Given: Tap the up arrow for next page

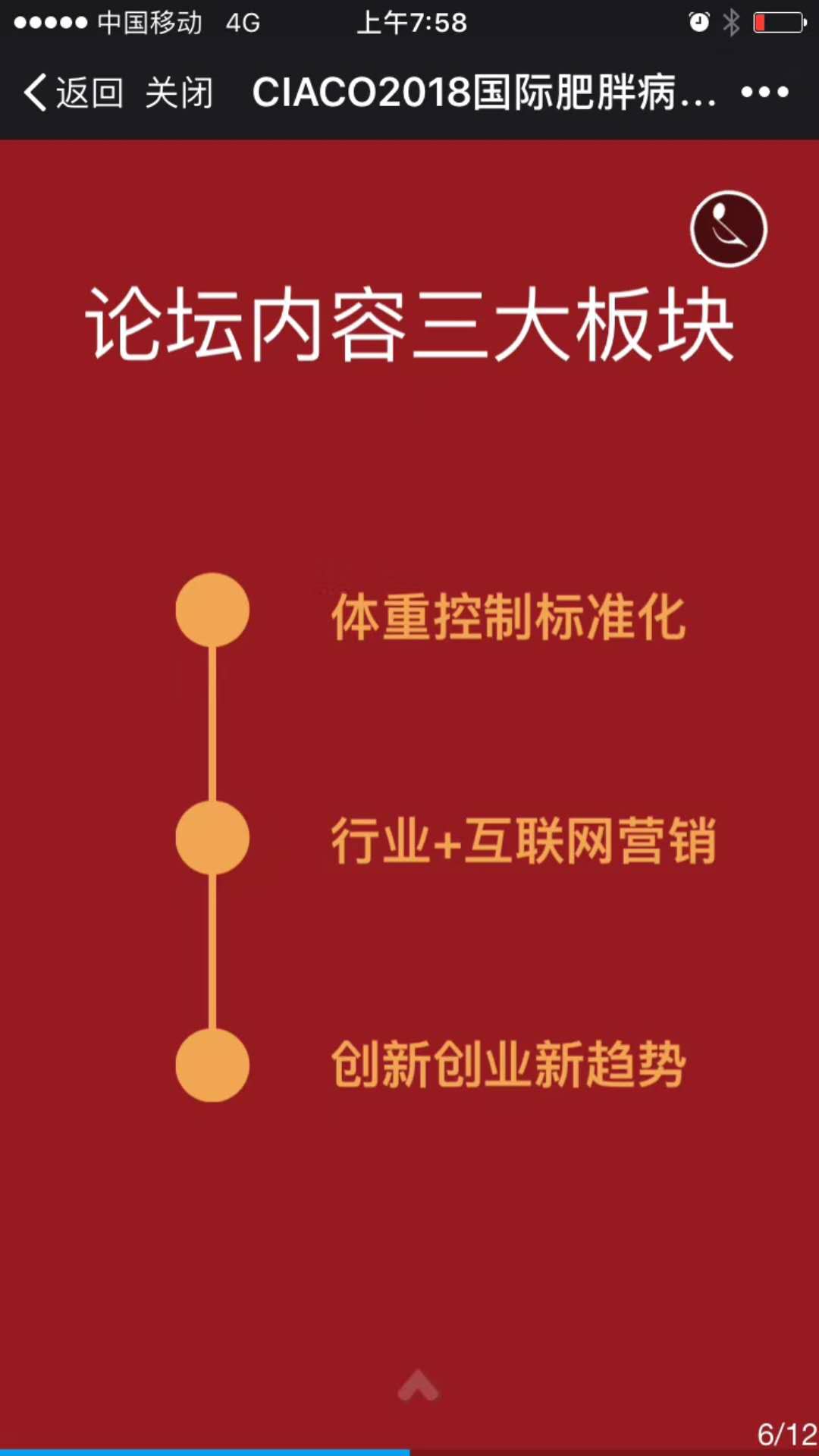Looking at the screenshot, I should click(x=418, y=1385).
